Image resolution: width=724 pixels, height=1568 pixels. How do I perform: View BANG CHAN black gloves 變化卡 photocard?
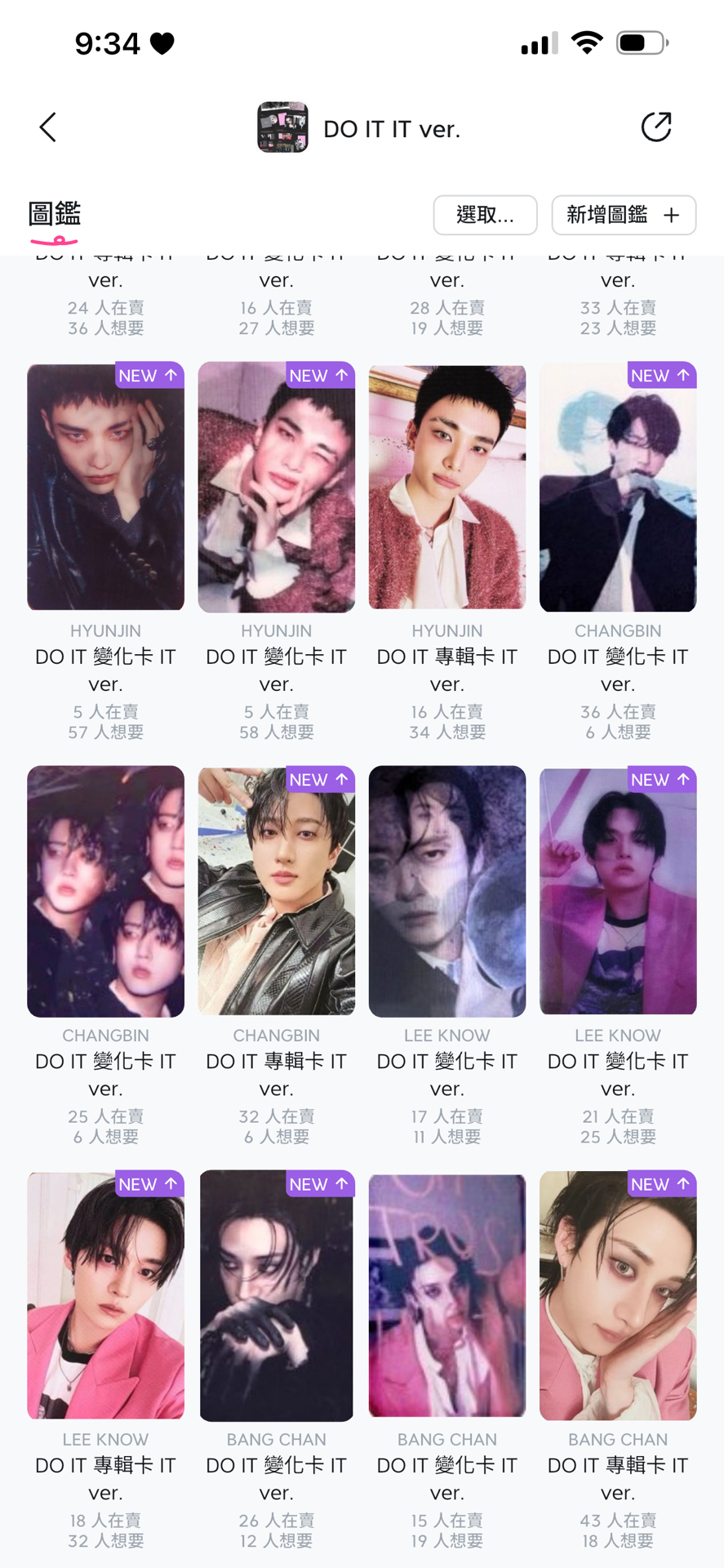(x=276, y=1295)
